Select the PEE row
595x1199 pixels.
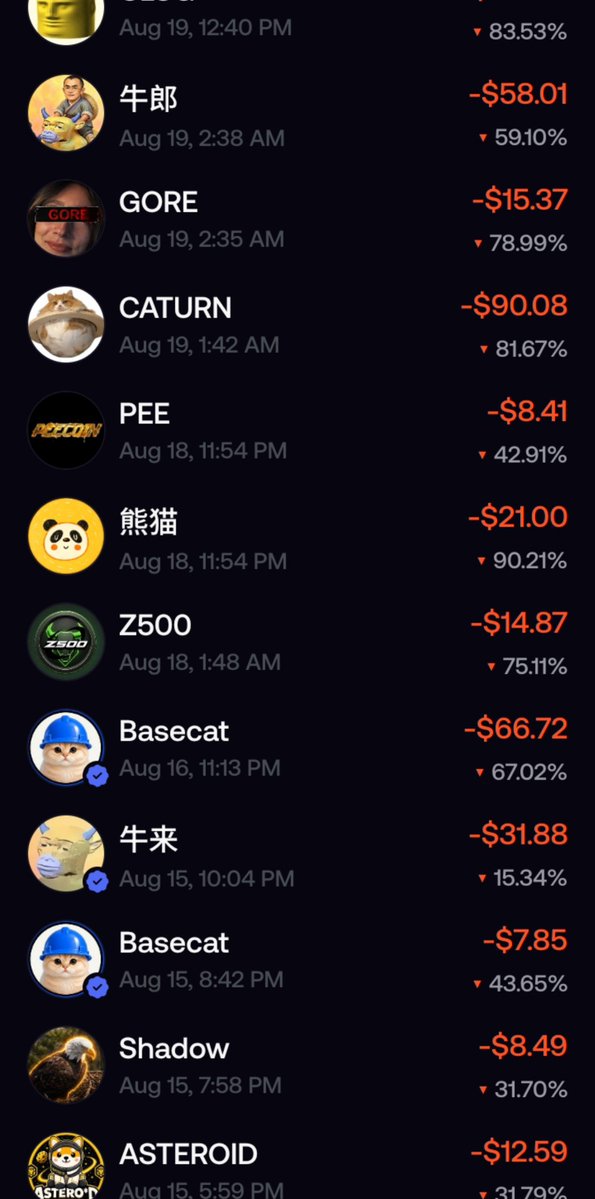298,430
